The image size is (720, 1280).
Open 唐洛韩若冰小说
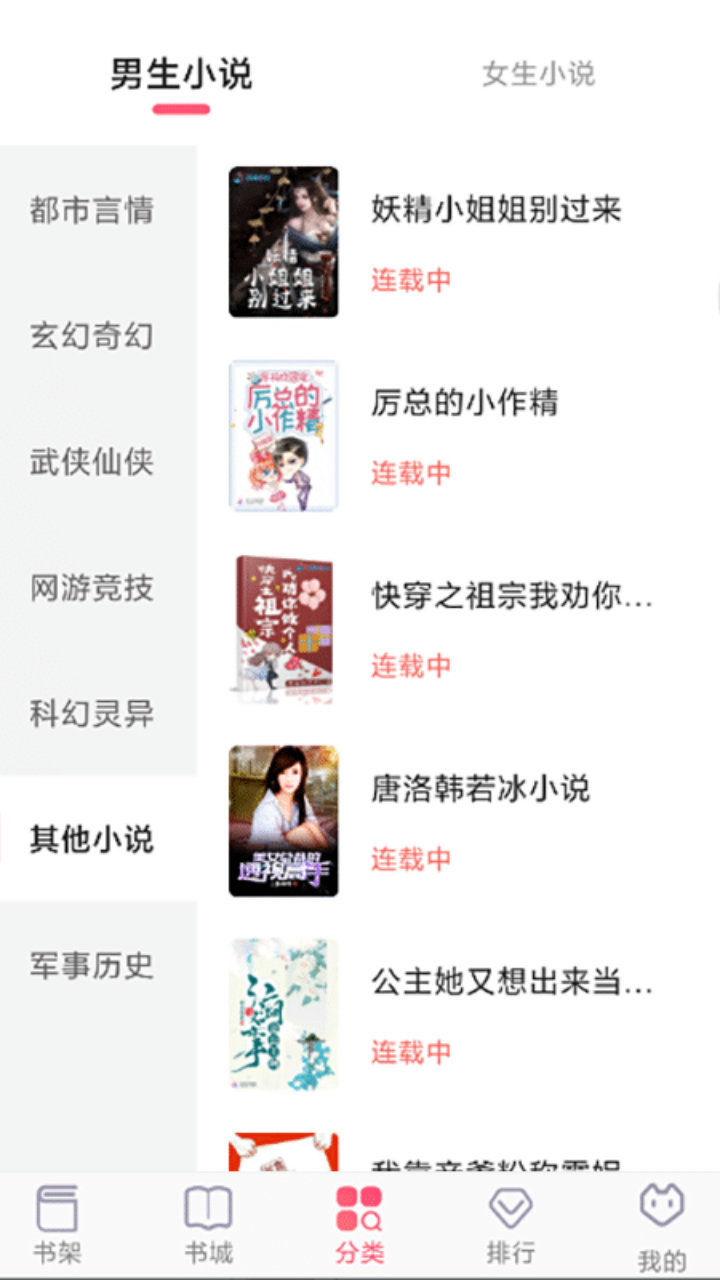click(480, 789)
